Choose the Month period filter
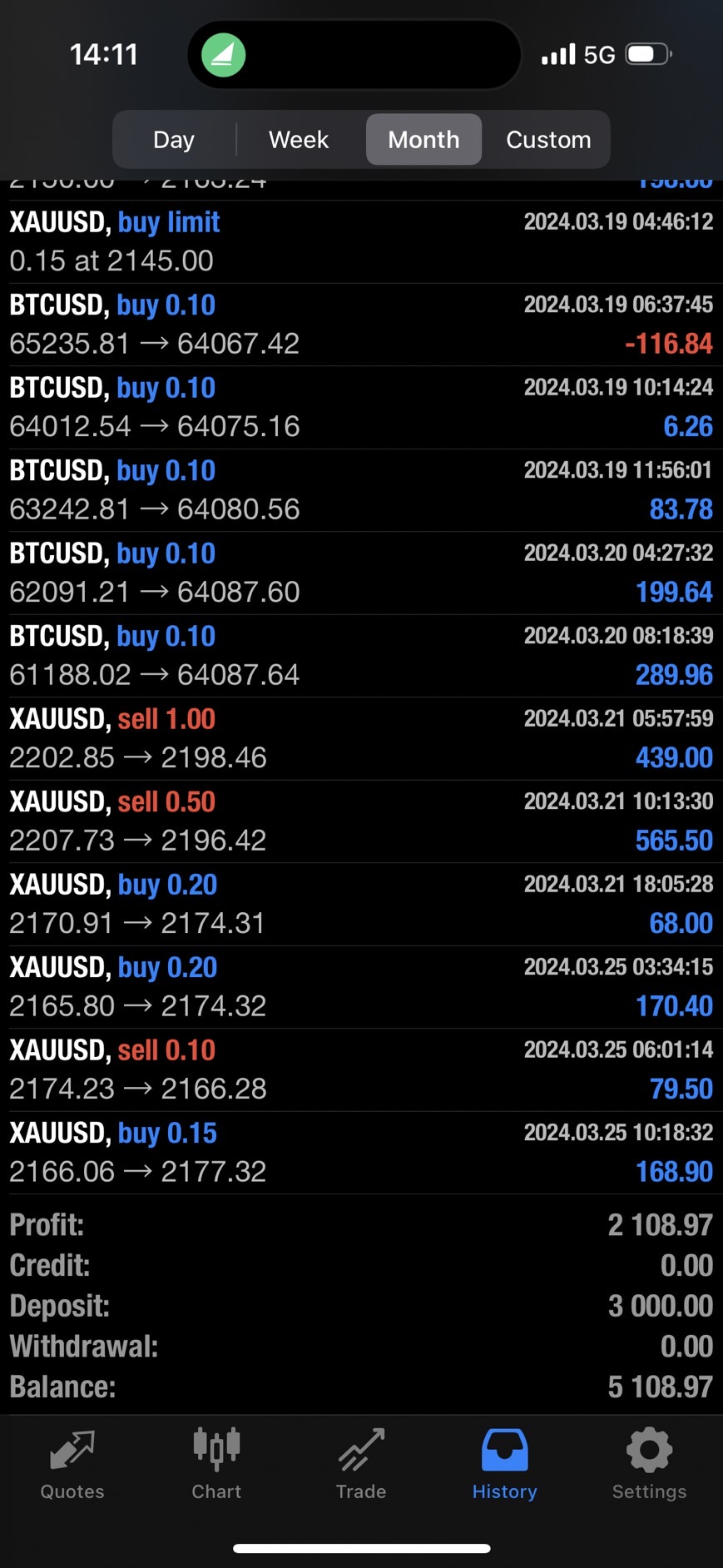723x1568 pixels. [423, 140]
